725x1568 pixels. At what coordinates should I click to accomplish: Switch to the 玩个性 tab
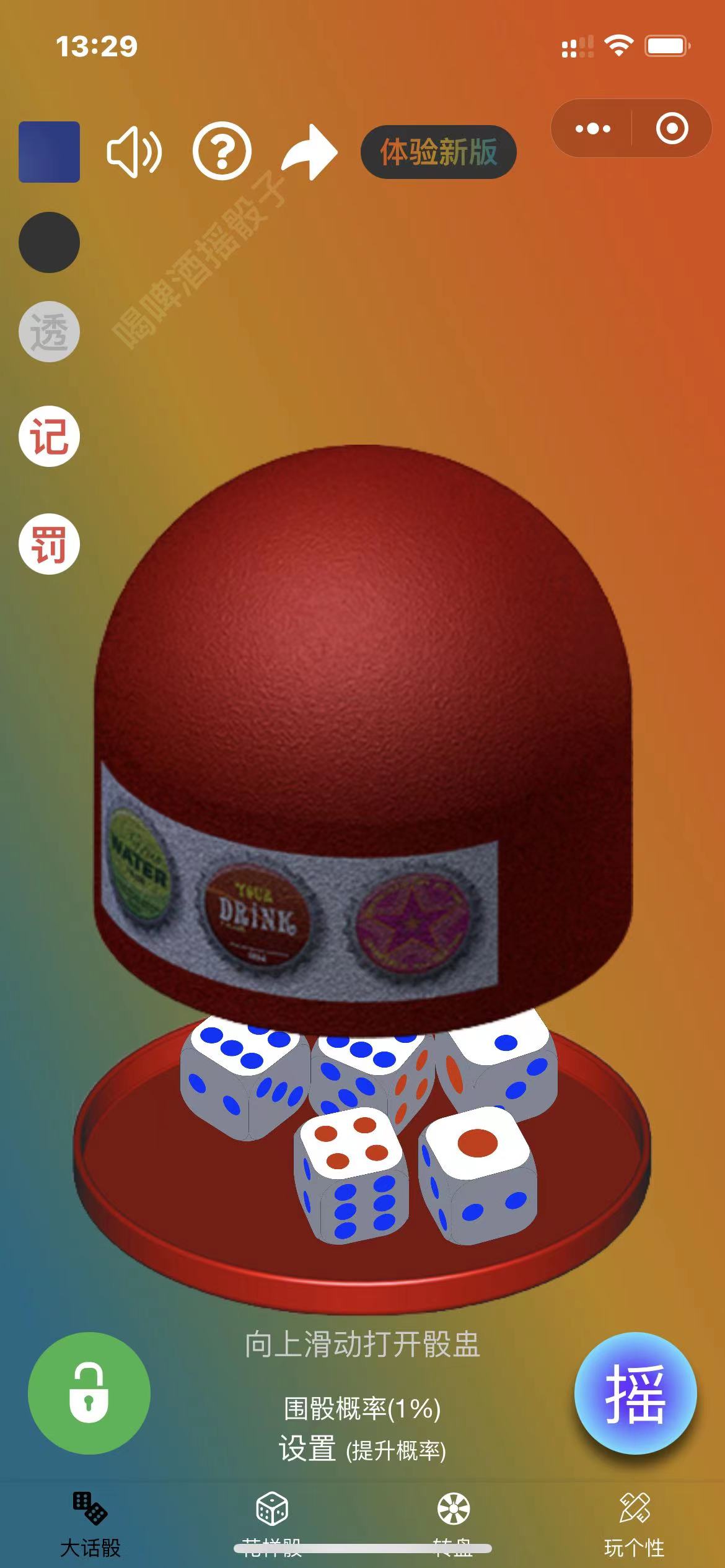tap(634, 1523)
